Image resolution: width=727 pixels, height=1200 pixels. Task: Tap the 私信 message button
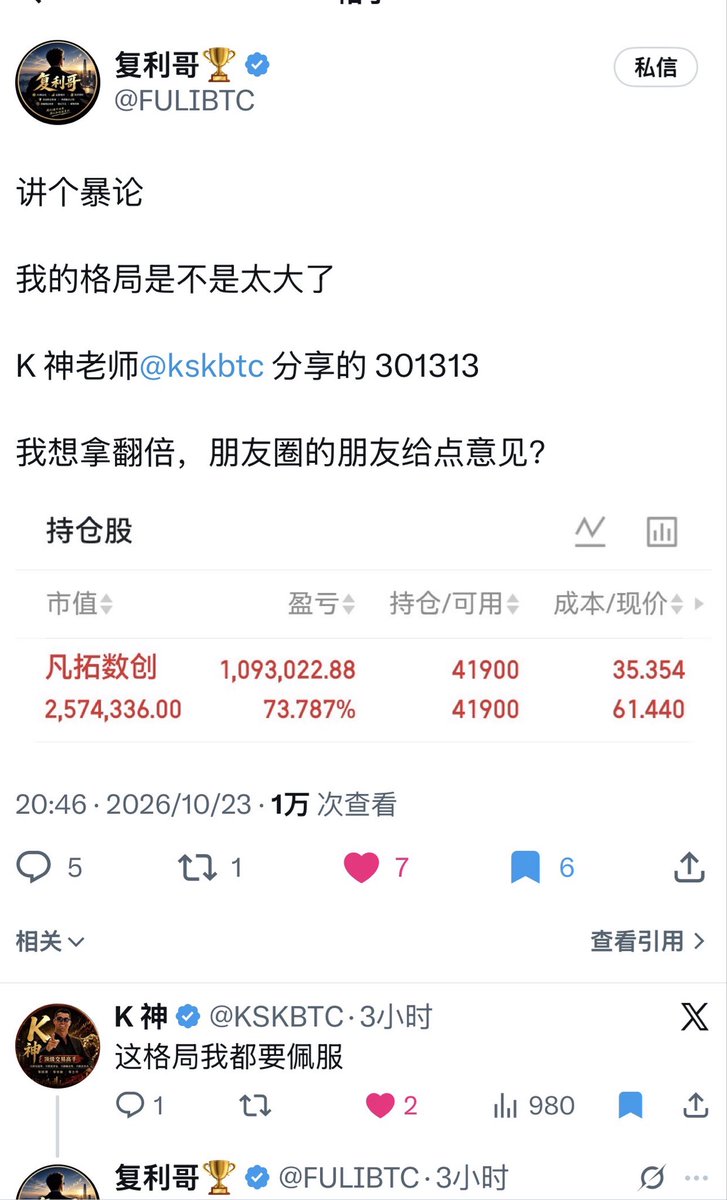(655, 67)
